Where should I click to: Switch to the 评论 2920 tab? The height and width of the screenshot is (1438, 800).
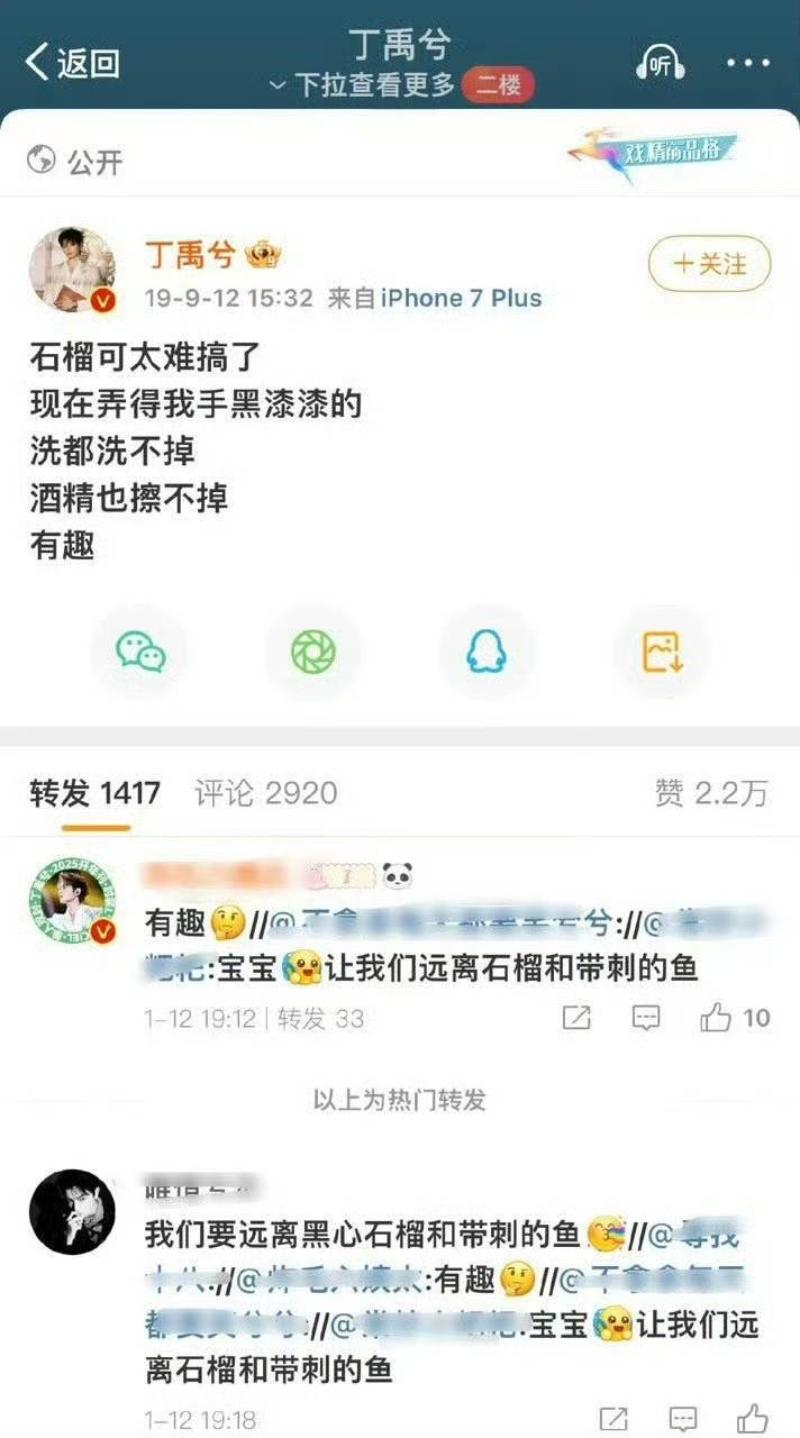(265, 793)
